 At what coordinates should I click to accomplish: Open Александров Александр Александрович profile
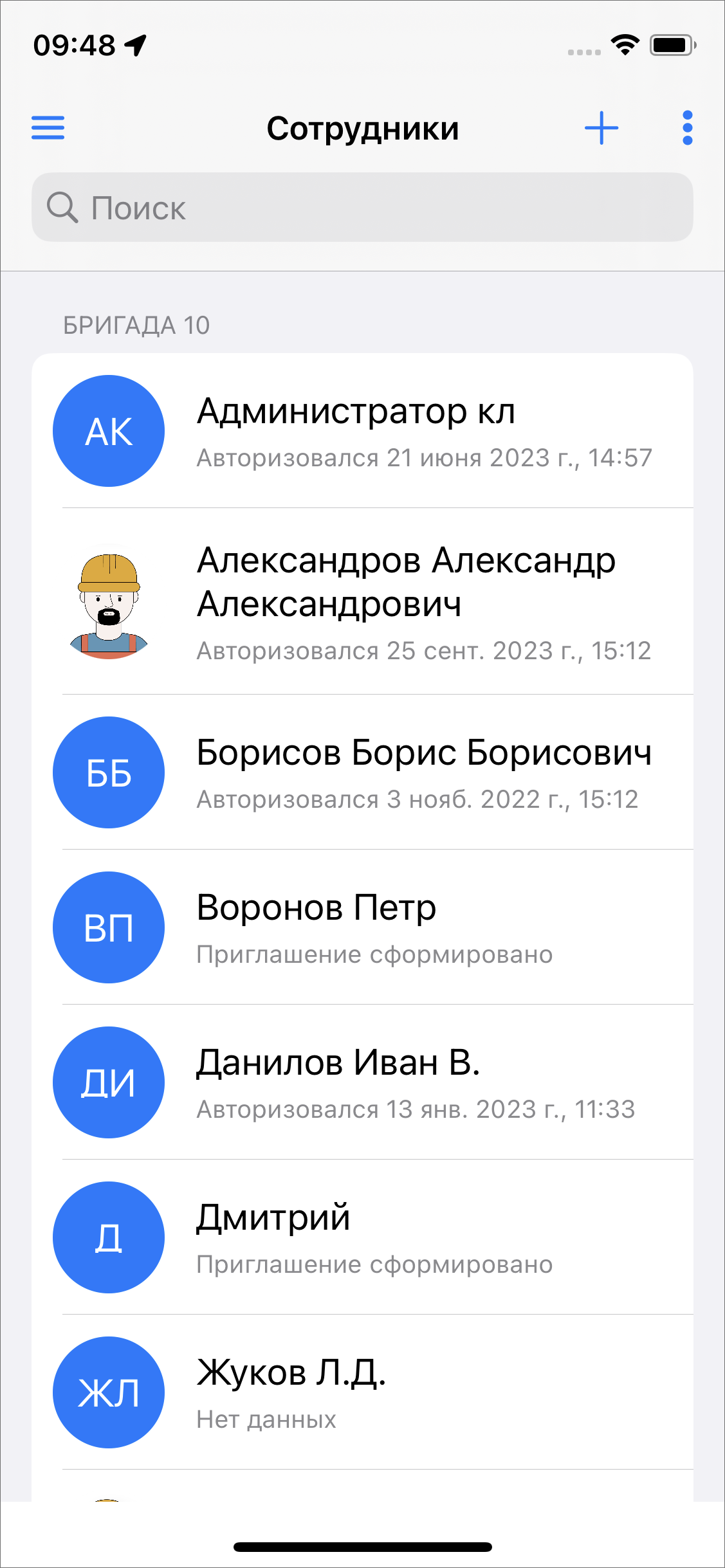(362, 601)
